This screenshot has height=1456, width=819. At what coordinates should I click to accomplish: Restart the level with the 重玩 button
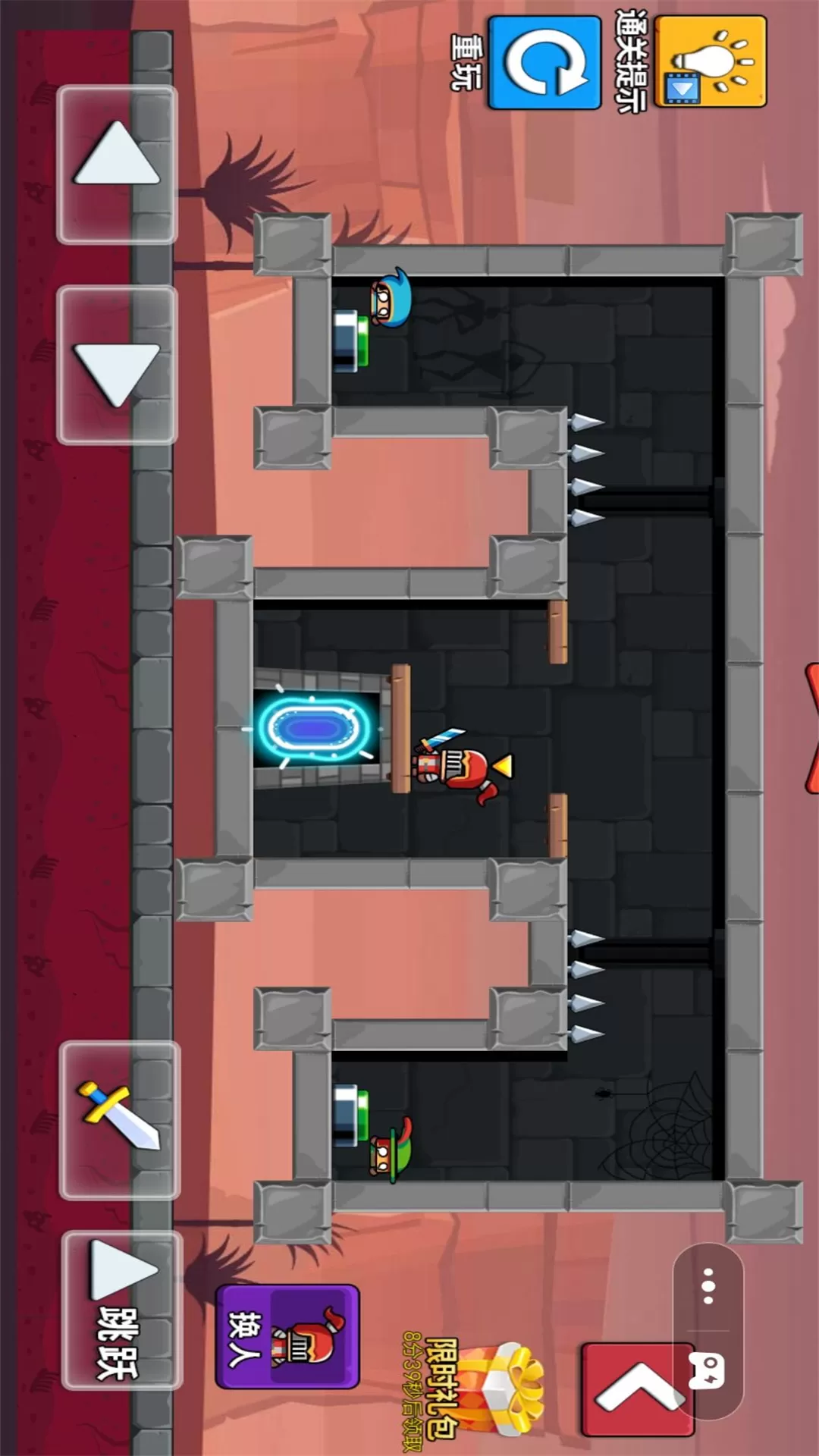point(544,64)
